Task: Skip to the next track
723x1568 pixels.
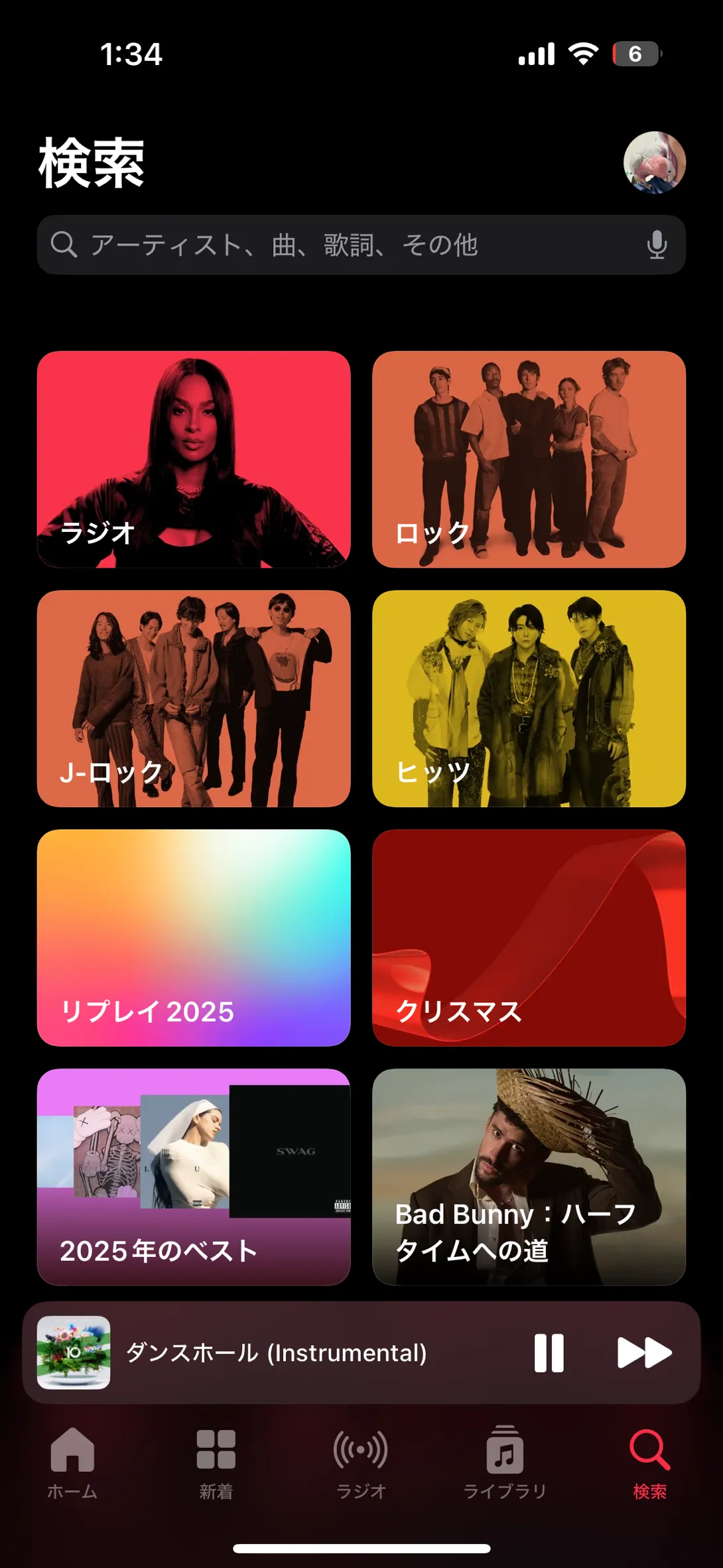Action: click(x=644, y=1352)
